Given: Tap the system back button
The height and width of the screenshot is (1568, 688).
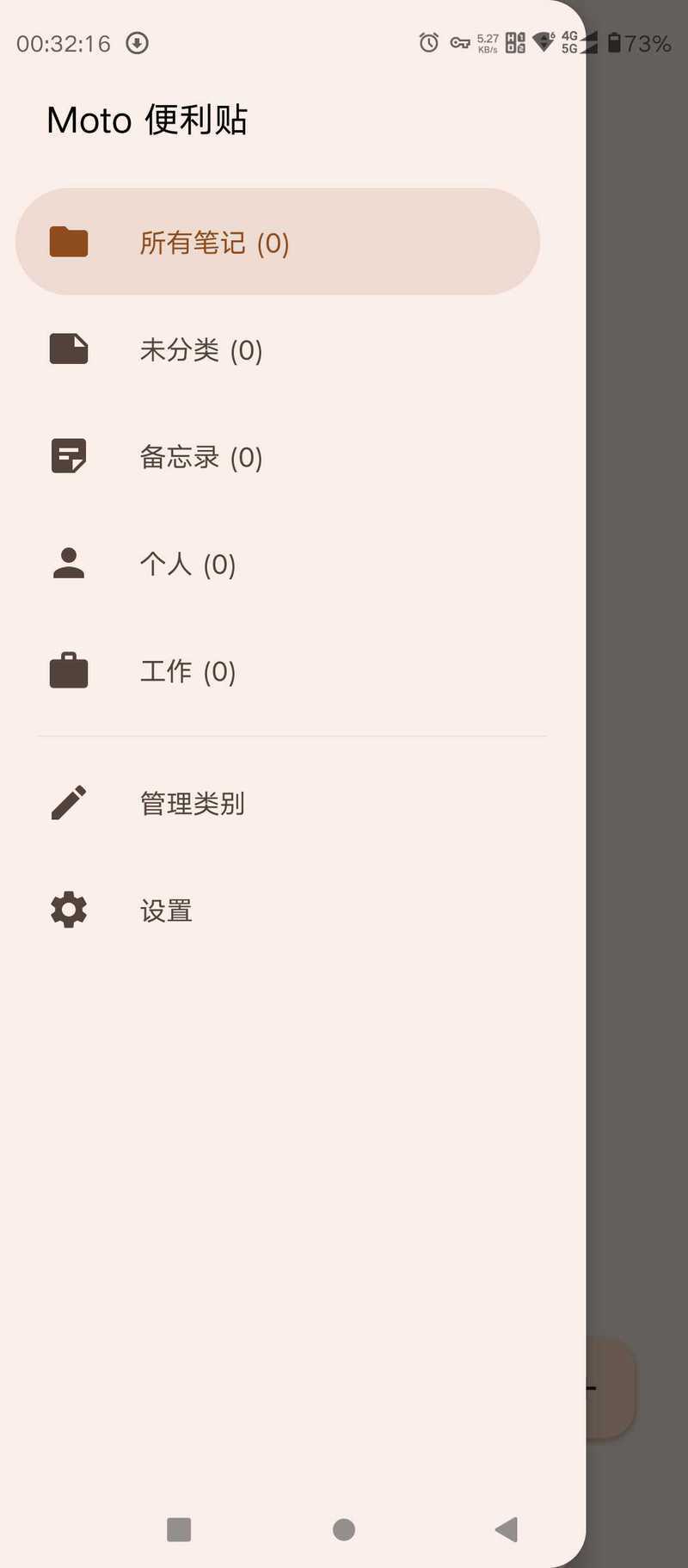Looking at the screenshot, I should tap(507, 1529).
